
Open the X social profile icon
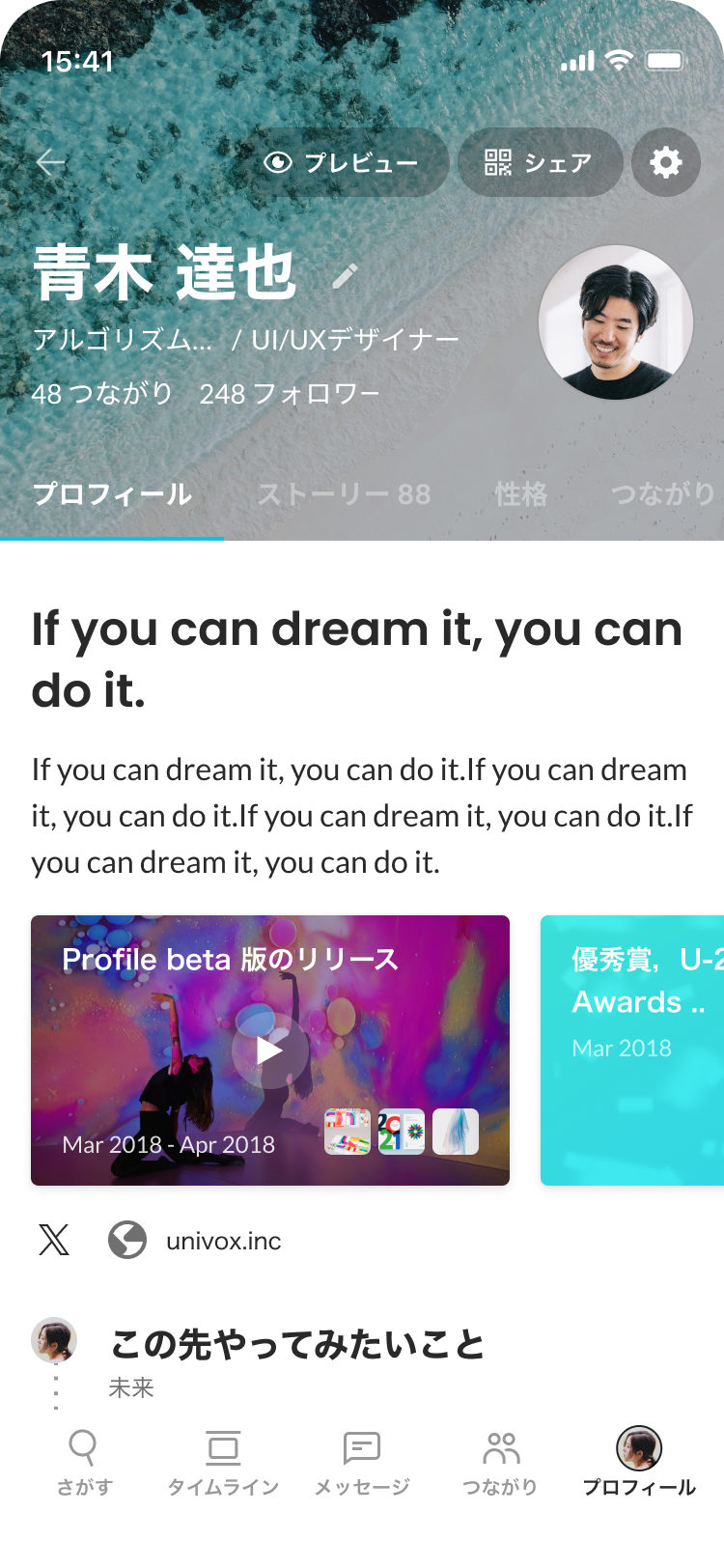[54, 1241]
